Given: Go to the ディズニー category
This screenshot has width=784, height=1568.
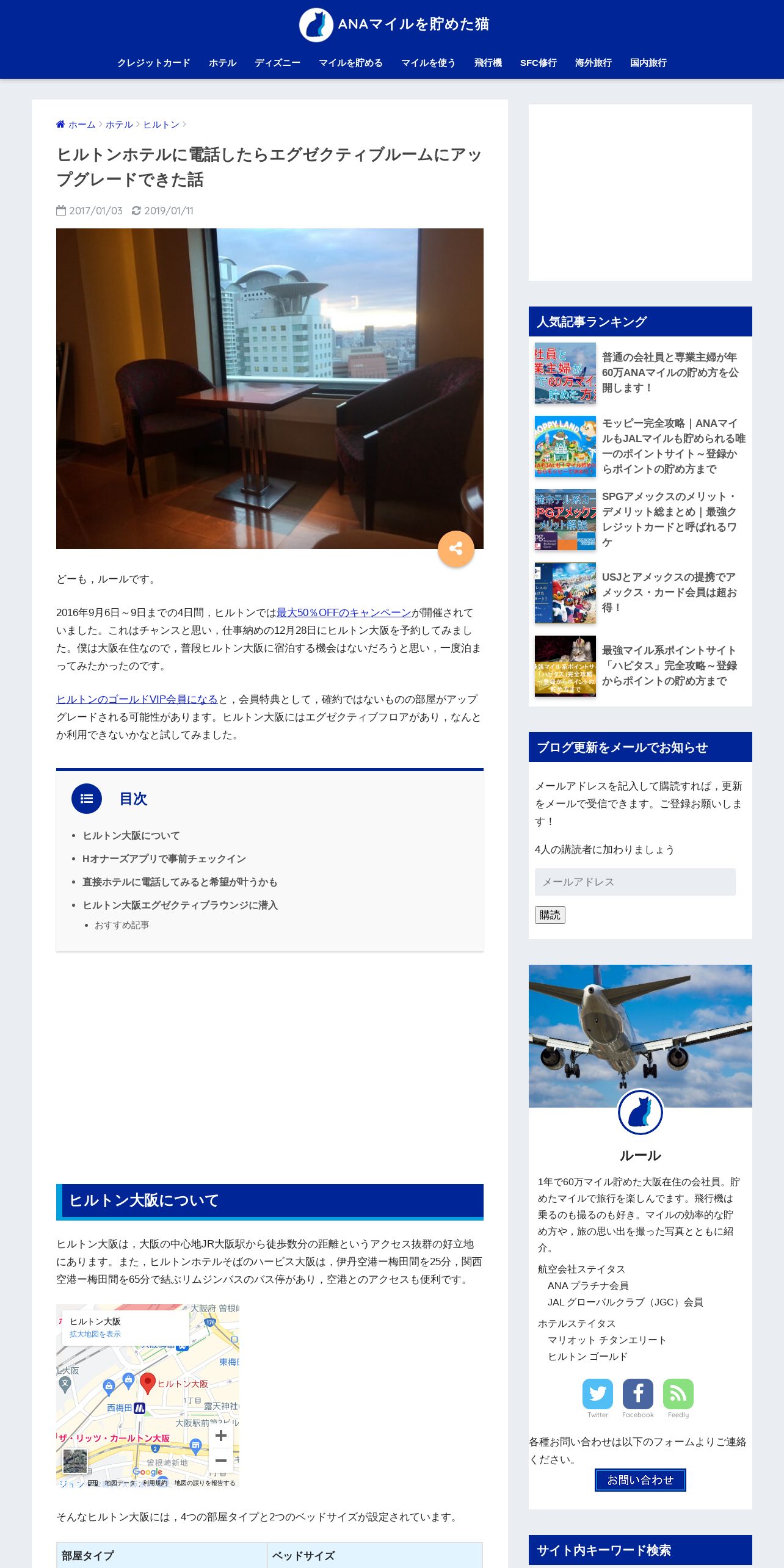Looking at the screenshot, I should pos(277,63).
